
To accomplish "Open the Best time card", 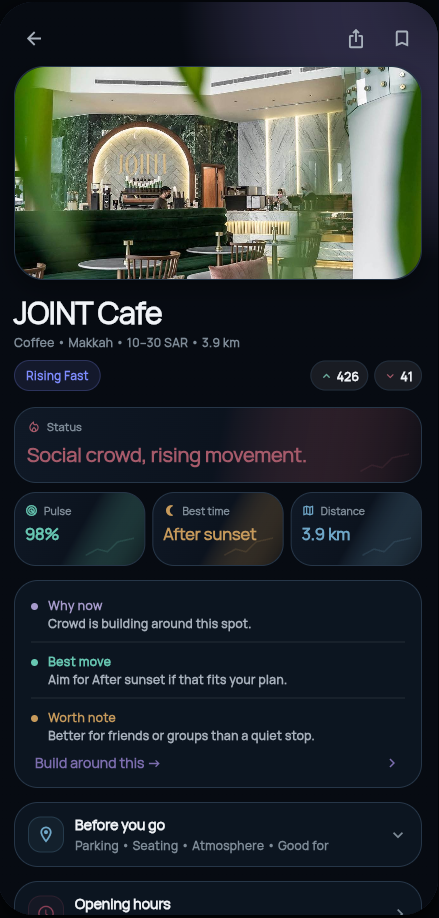I will pyautogui.click(x=218, y=529).
